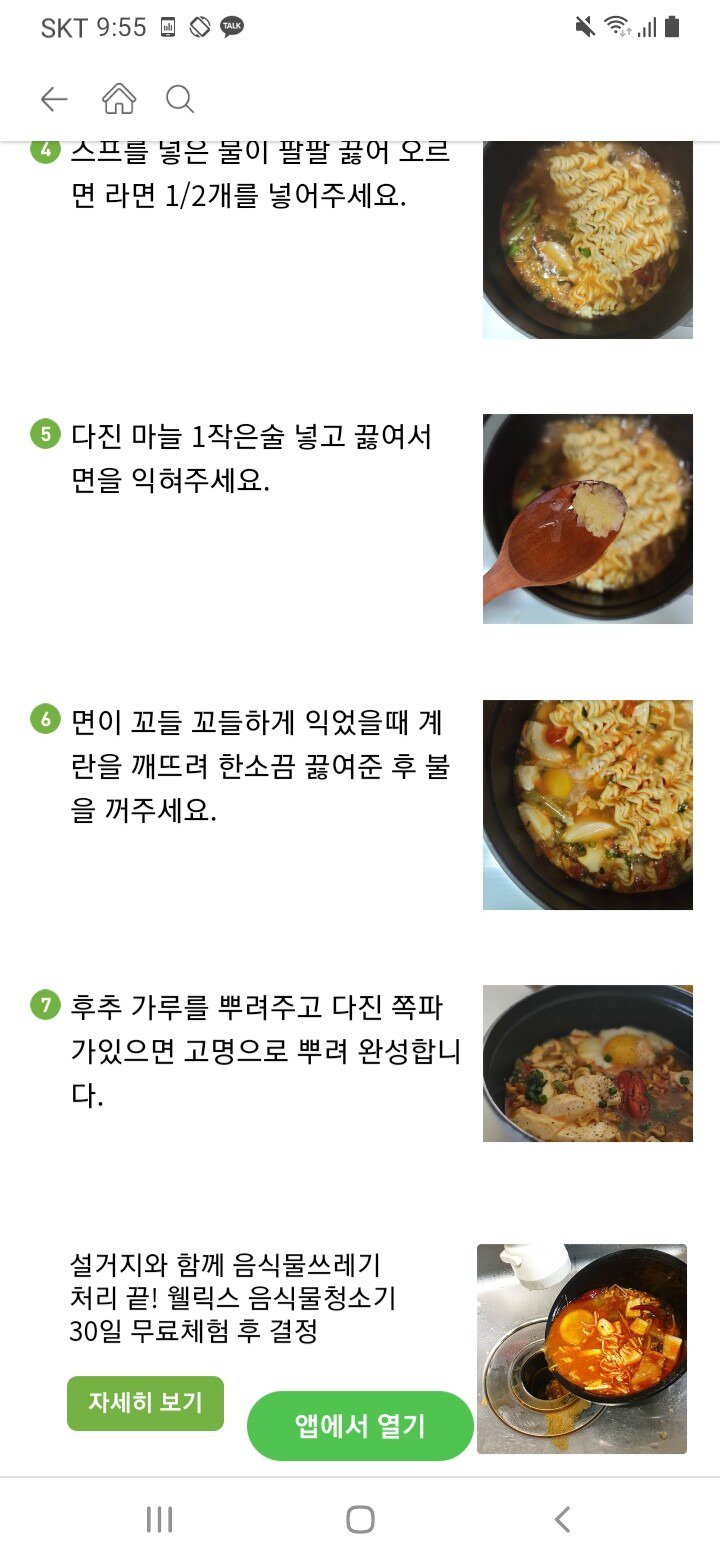Tap the 자세히 보기 button
The image size is (720, 1560).
pos(145,1404)
